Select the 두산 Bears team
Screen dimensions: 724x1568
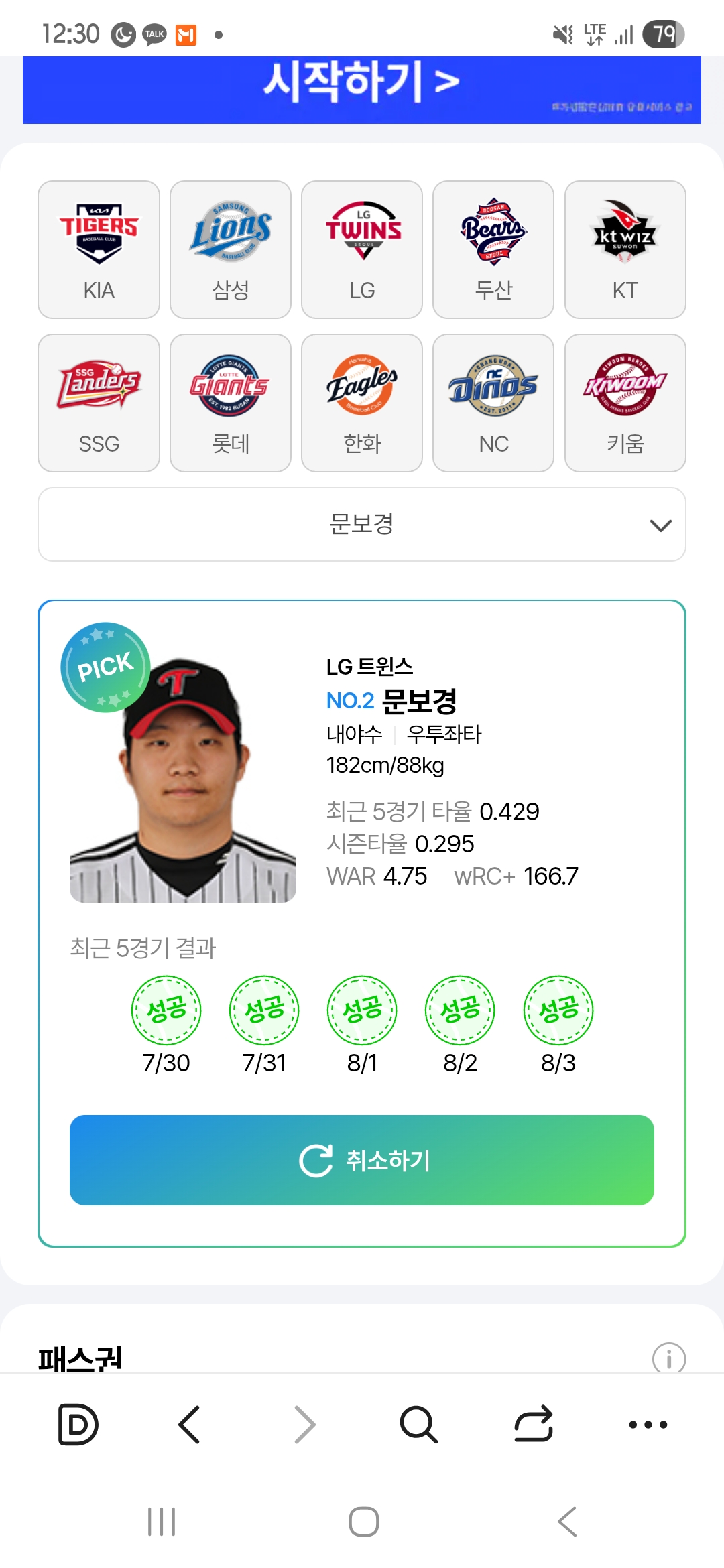[493, 249]
